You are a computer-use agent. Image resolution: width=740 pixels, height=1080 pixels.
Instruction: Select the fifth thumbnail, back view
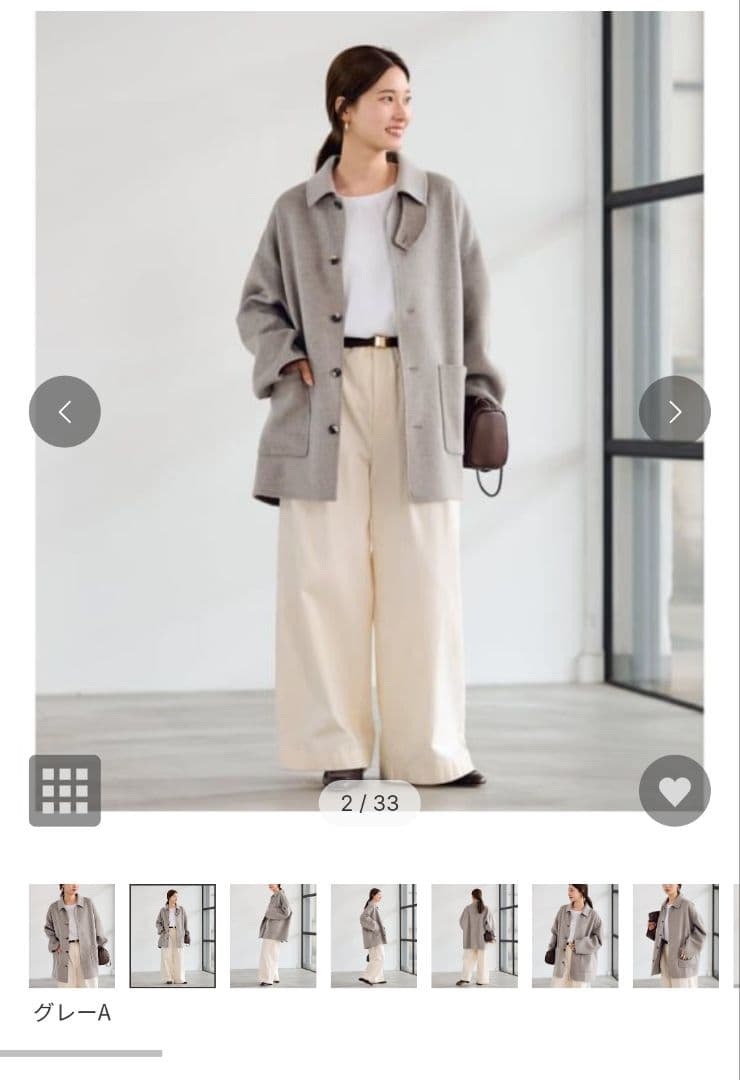(474, 935)
